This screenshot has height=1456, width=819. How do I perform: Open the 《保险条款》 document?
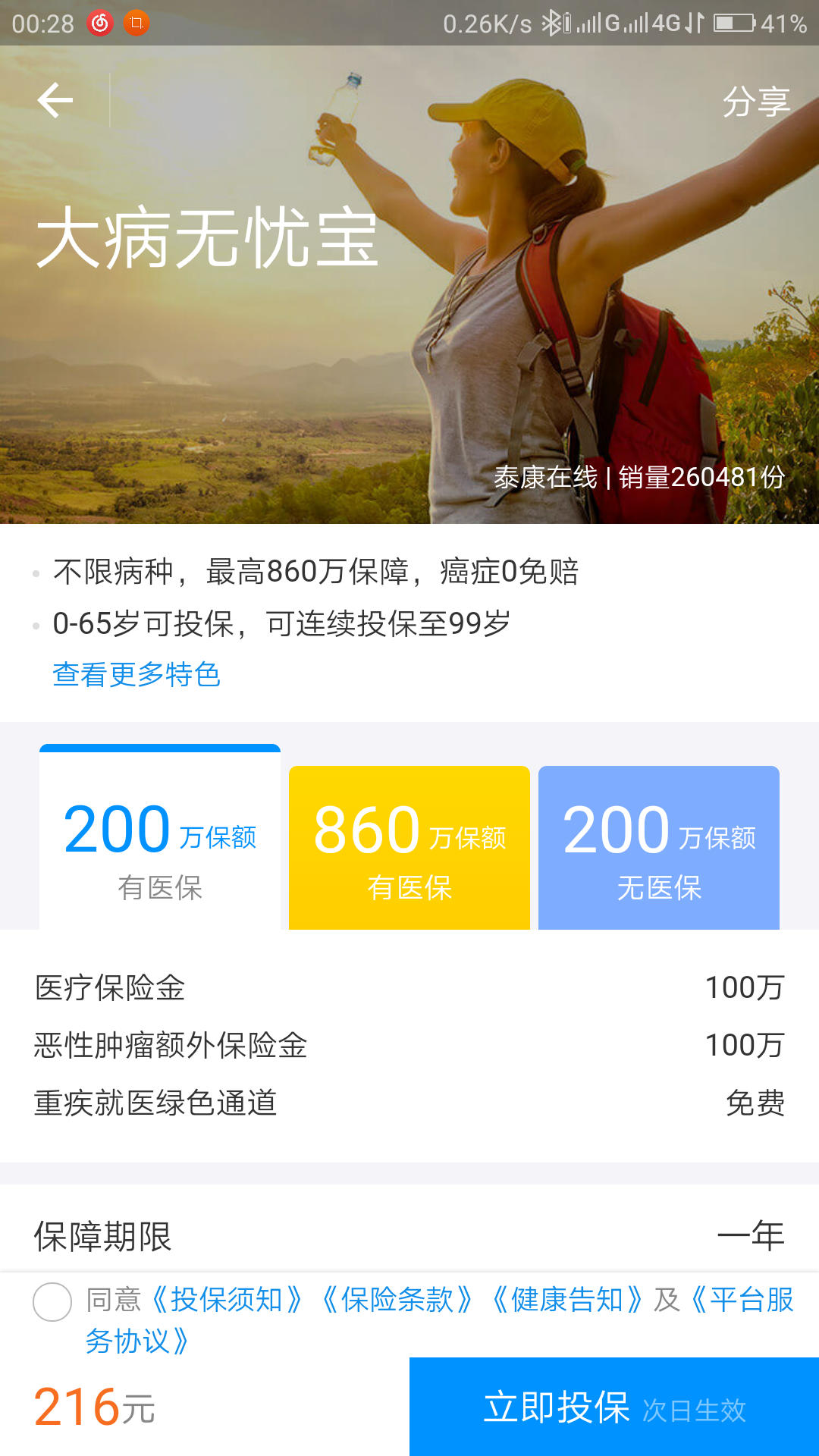[397, 1300]
